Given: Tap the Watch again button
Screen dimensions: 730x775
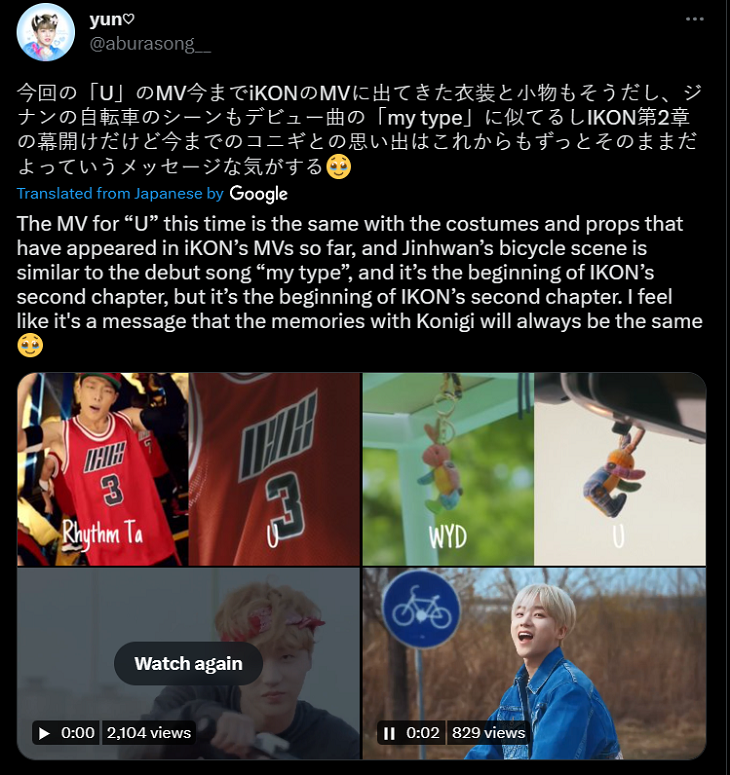Looking at the screenshot, I should click(188, 663).
